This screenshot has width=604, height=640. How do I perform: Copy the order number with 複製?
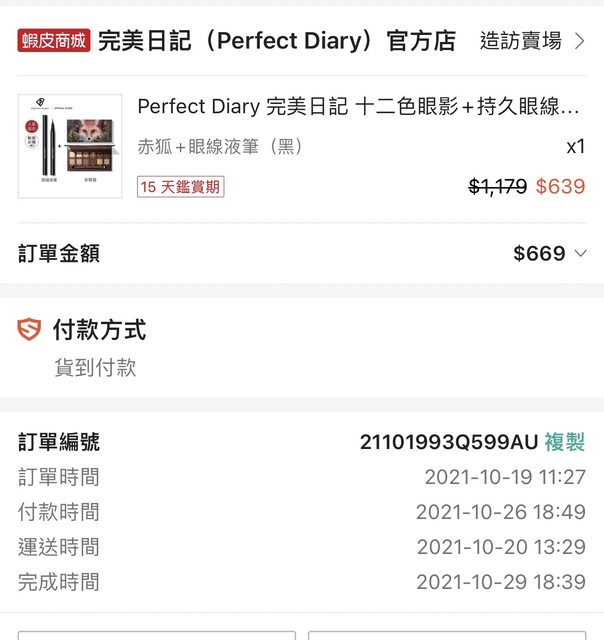coord(564,442)
